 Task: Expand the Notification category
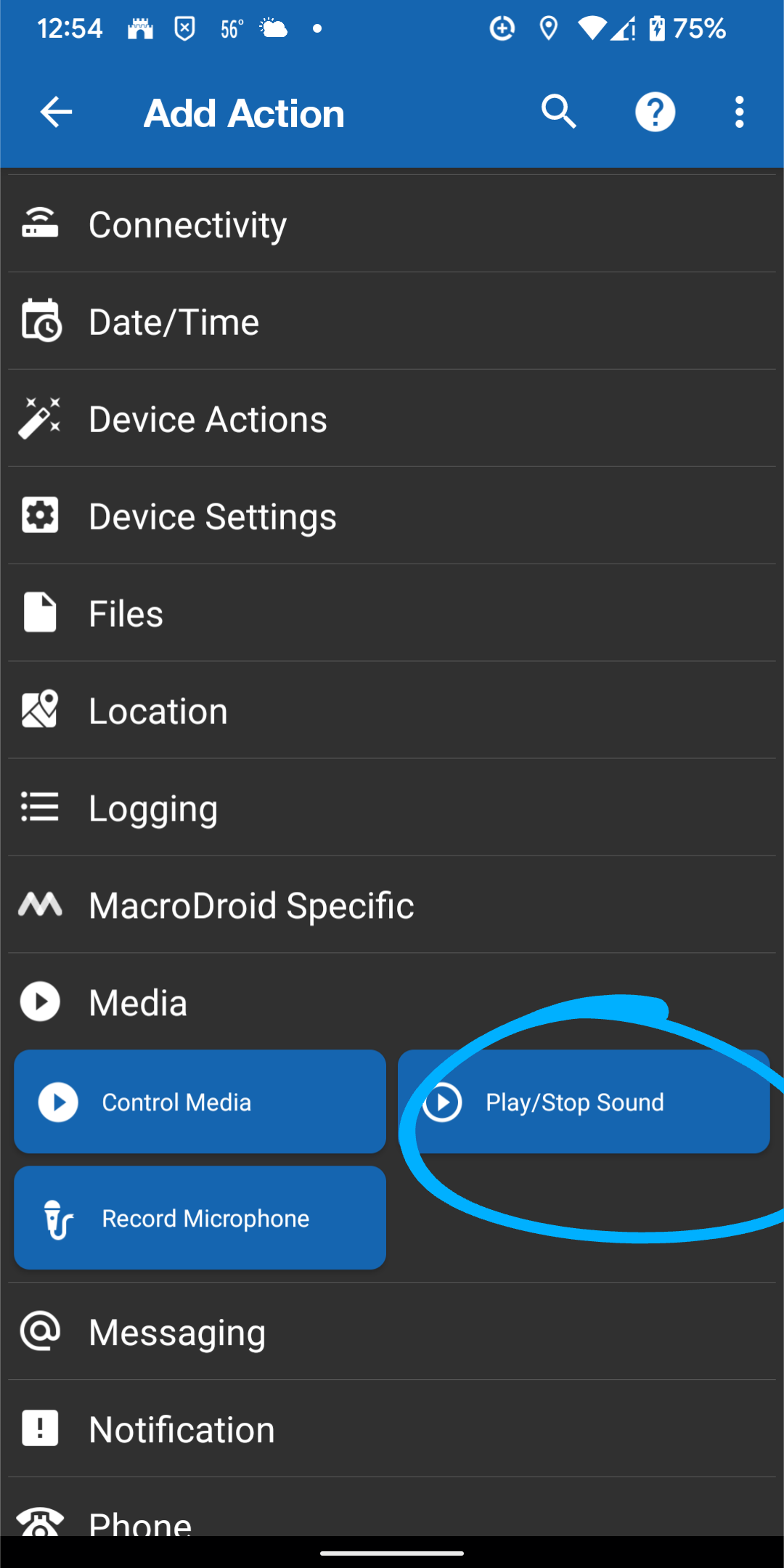tap(392, 1429)
